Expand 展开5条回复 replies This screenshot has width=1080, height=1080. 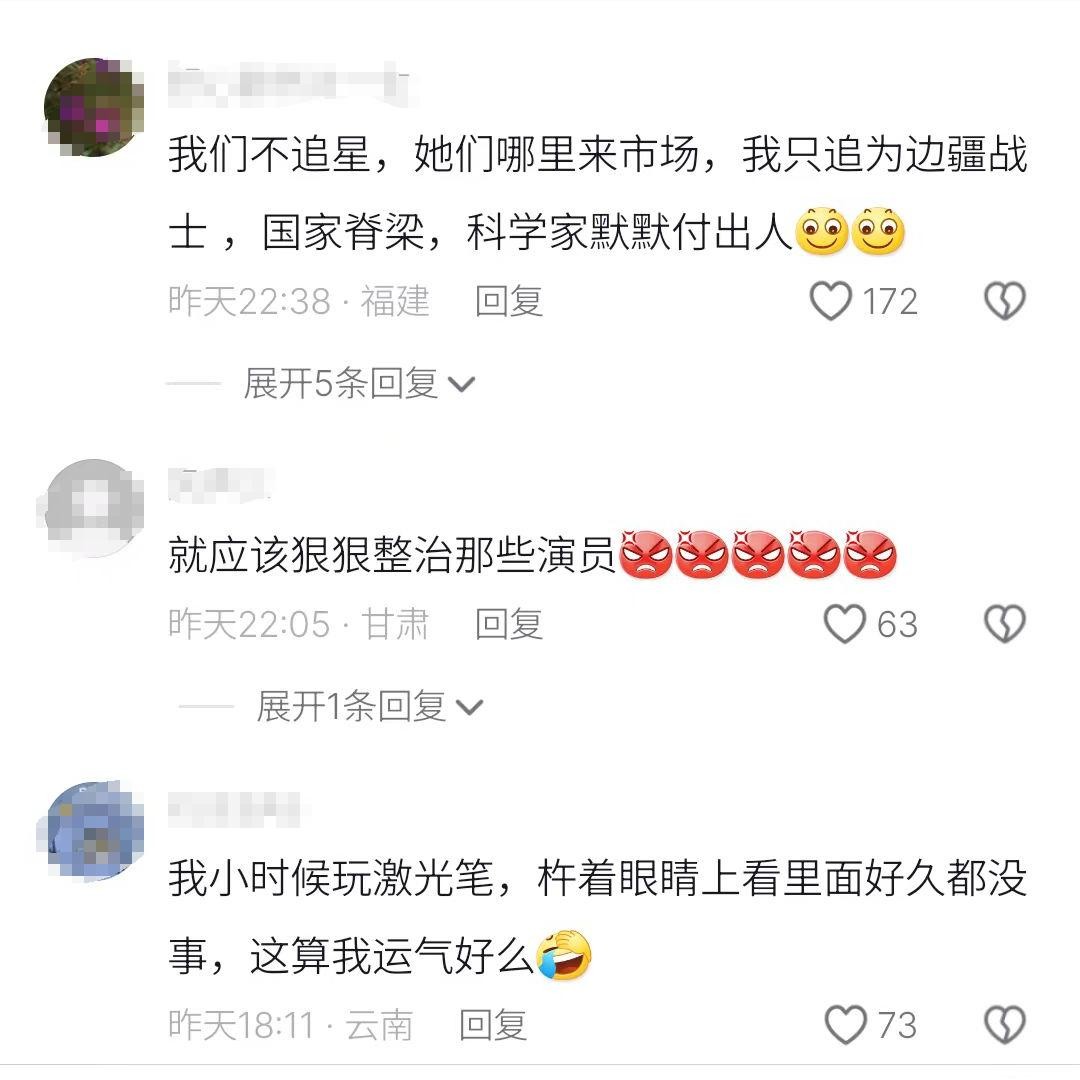[x=358, y=383]
